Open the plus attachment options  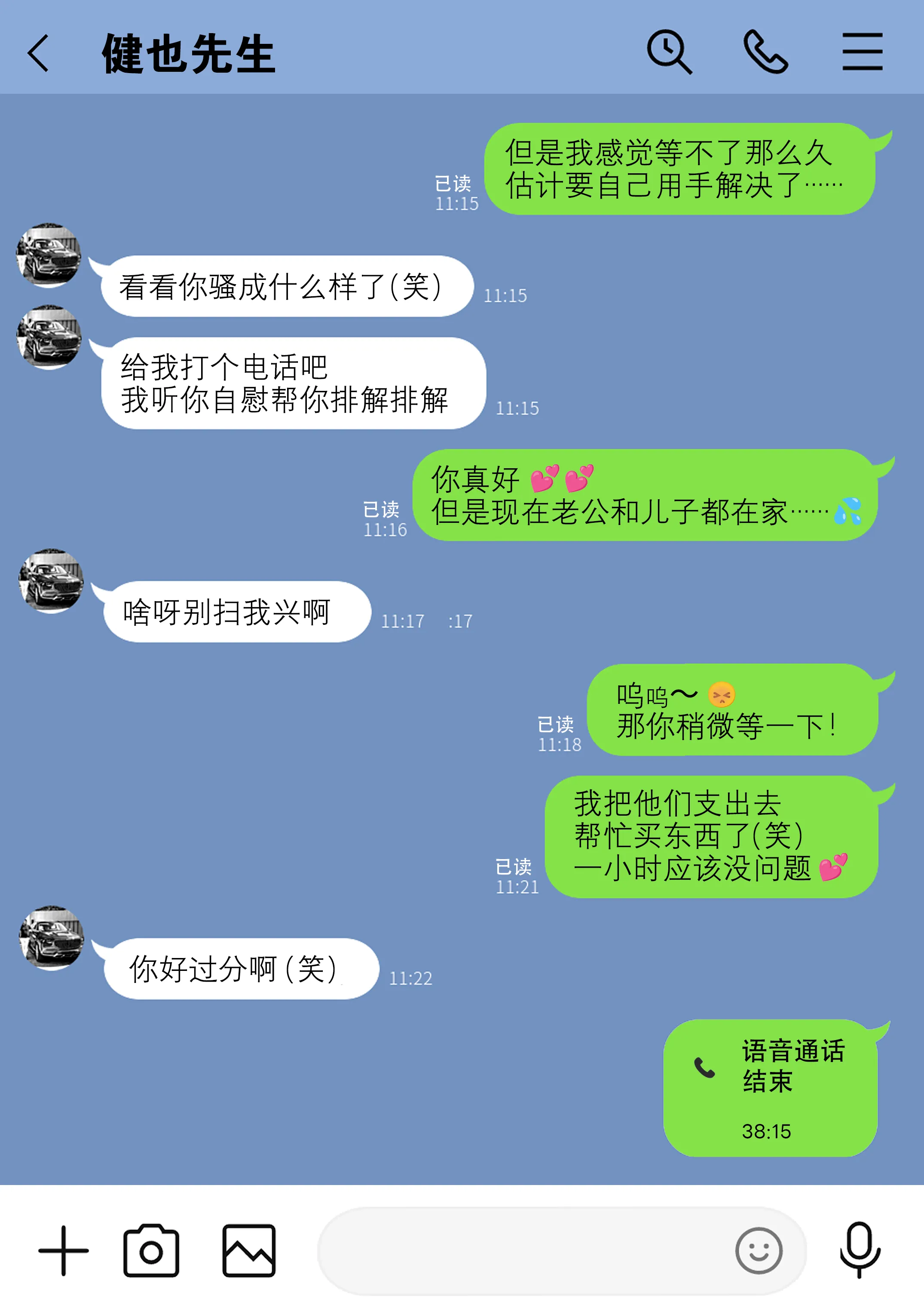click(63, 1250)
